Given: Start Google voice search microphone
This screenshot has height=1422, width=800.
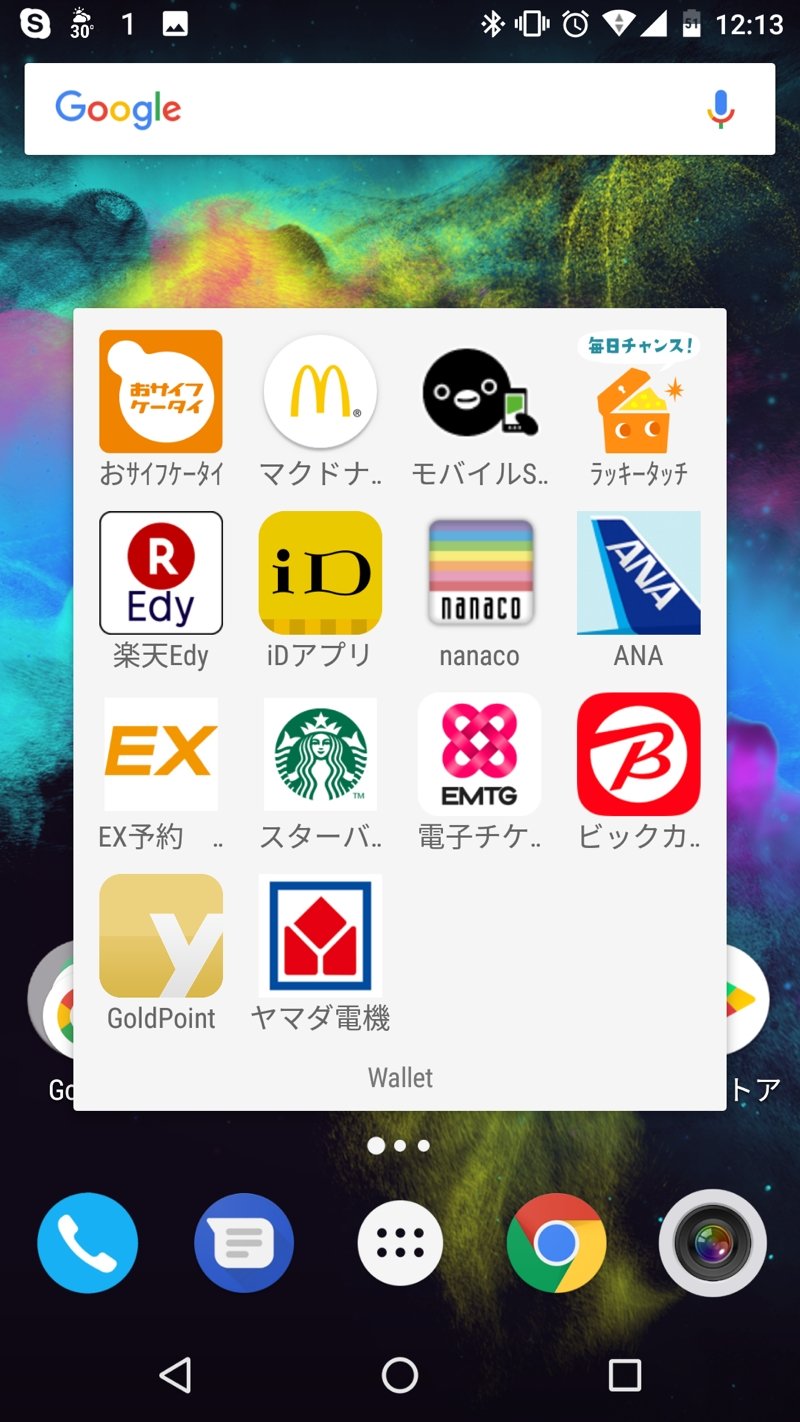Looking at the screenshot, I should pyautogui.click(x=720, y=109).
